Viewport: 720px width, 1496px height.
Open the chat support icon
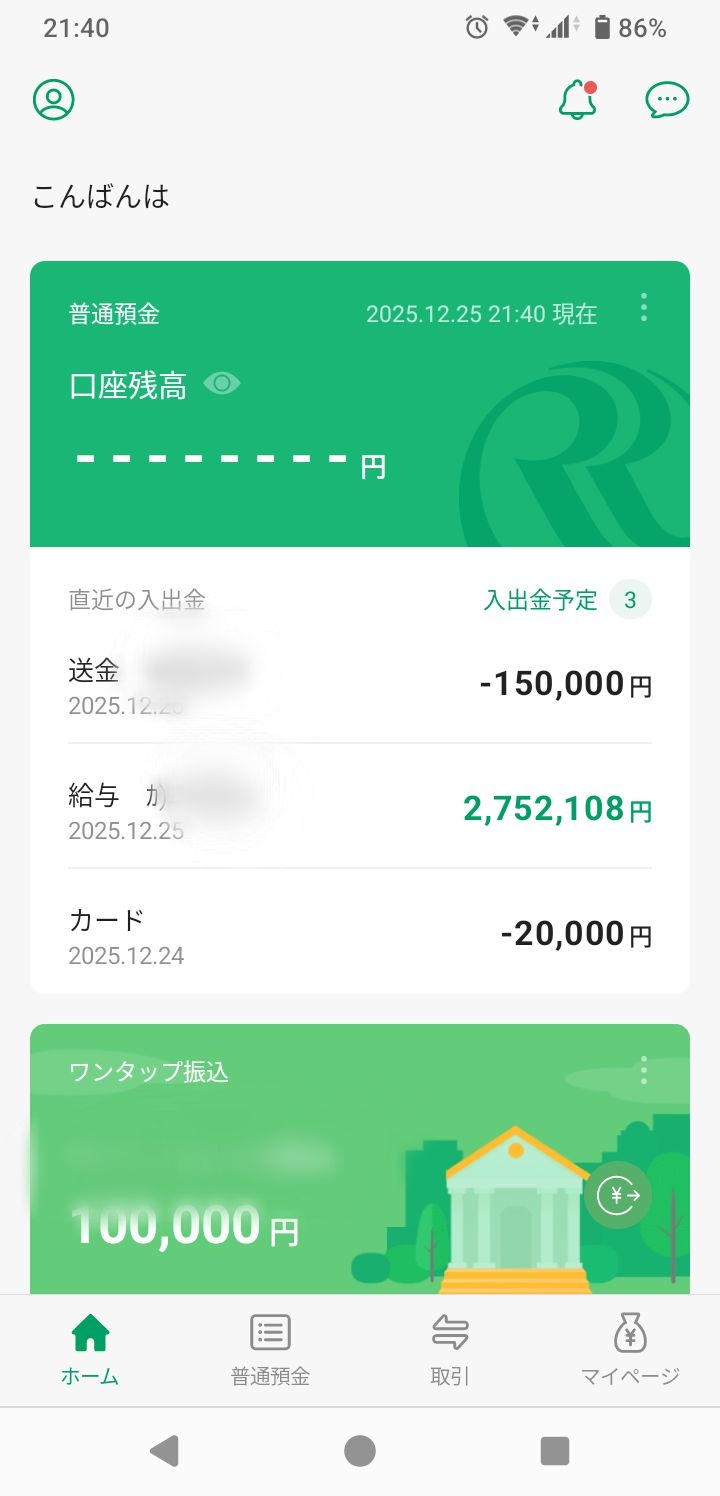pyautogui.click(x=667, y=100)
